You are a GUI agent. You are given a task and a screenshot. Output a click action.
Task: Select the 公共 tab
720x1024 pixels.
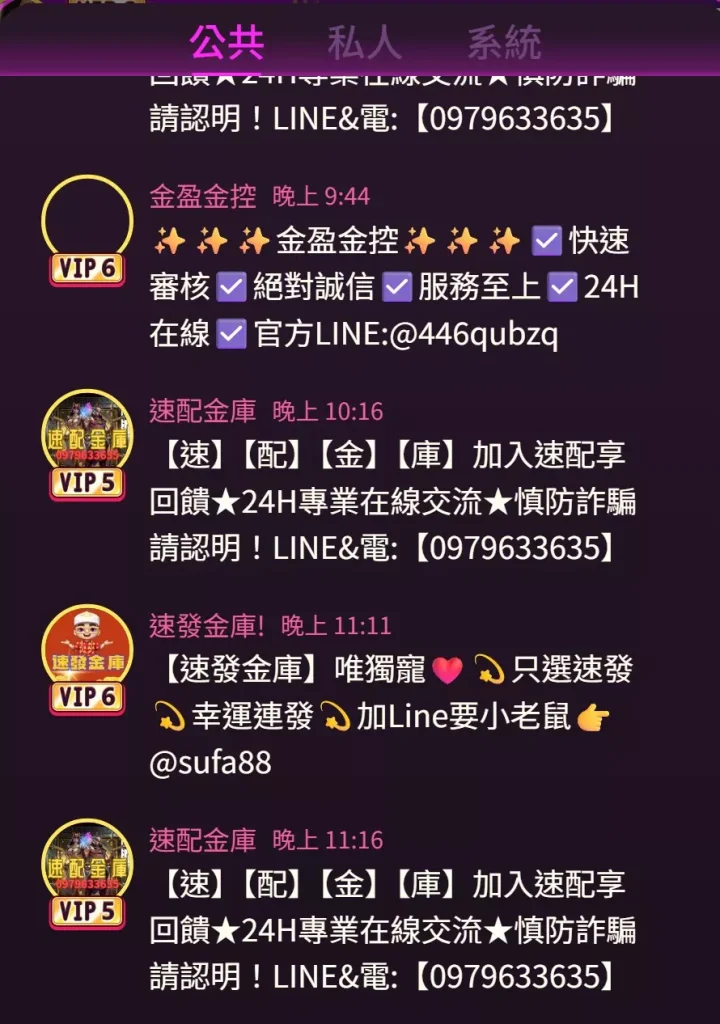[x=227, y=43]
